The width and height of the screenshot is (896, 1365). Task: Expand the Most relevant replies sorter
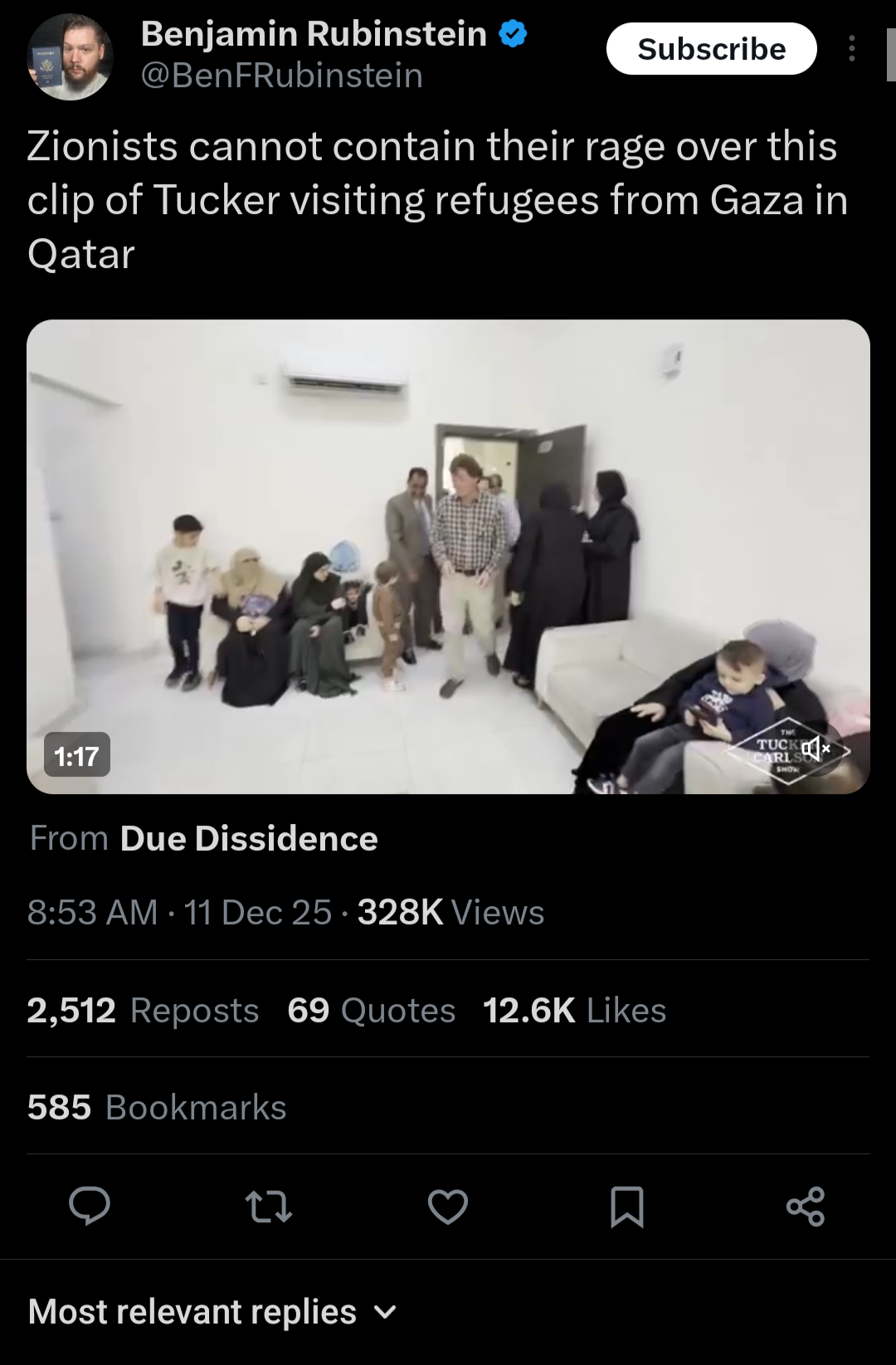click(x=212, y=1312)
